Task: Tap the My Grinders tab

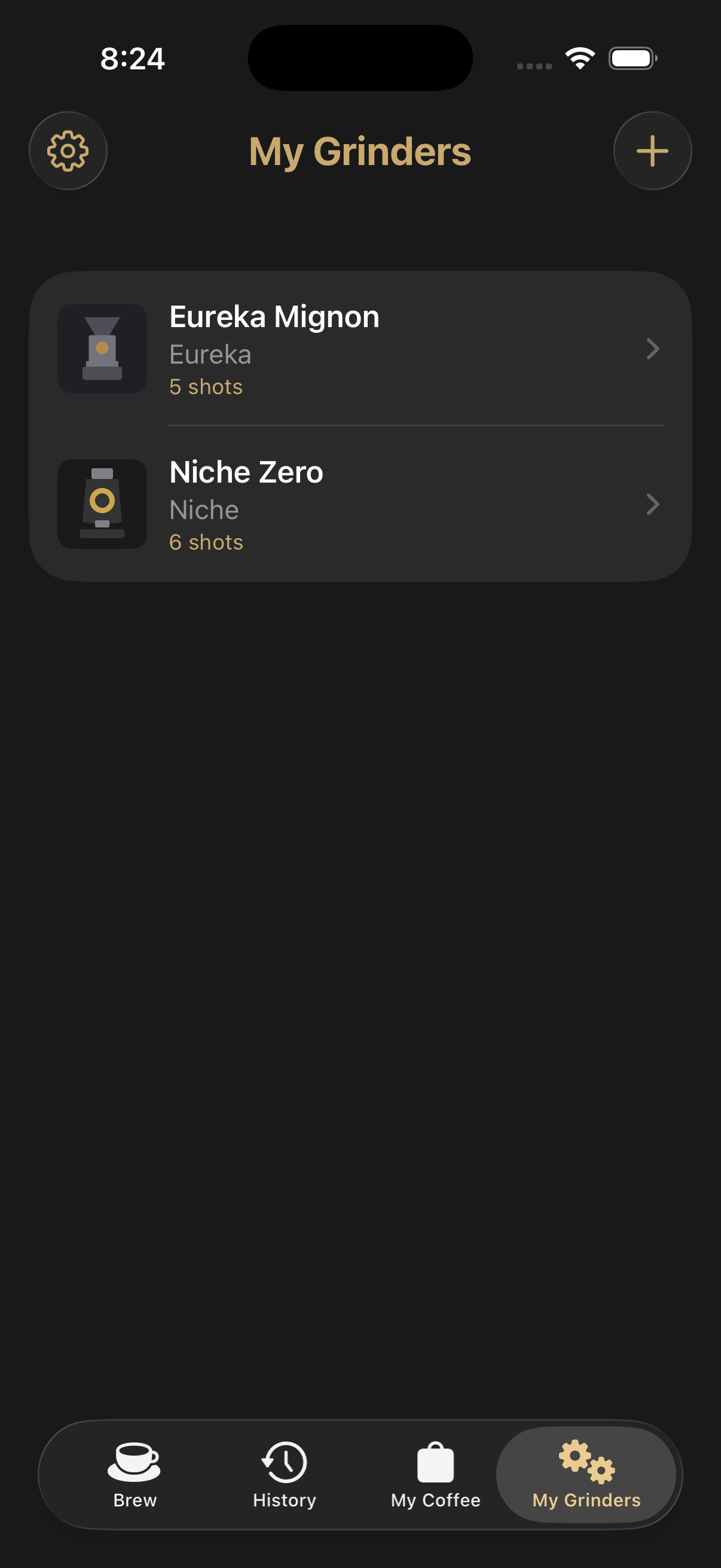Action: click(x=586, y=1474)
